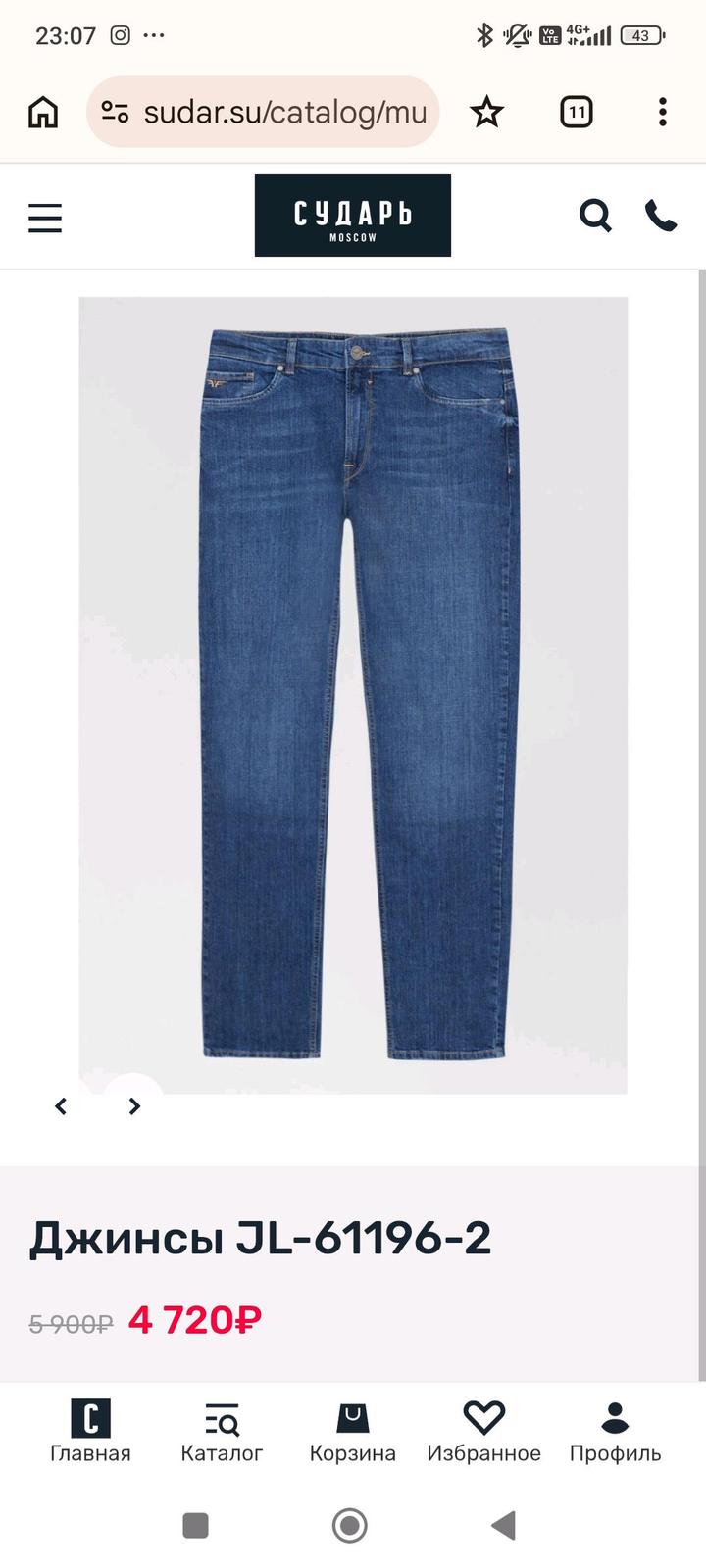706x1568 pixels.
Task: Go to the Корзина cart tab
Action: coord(353,1432)
